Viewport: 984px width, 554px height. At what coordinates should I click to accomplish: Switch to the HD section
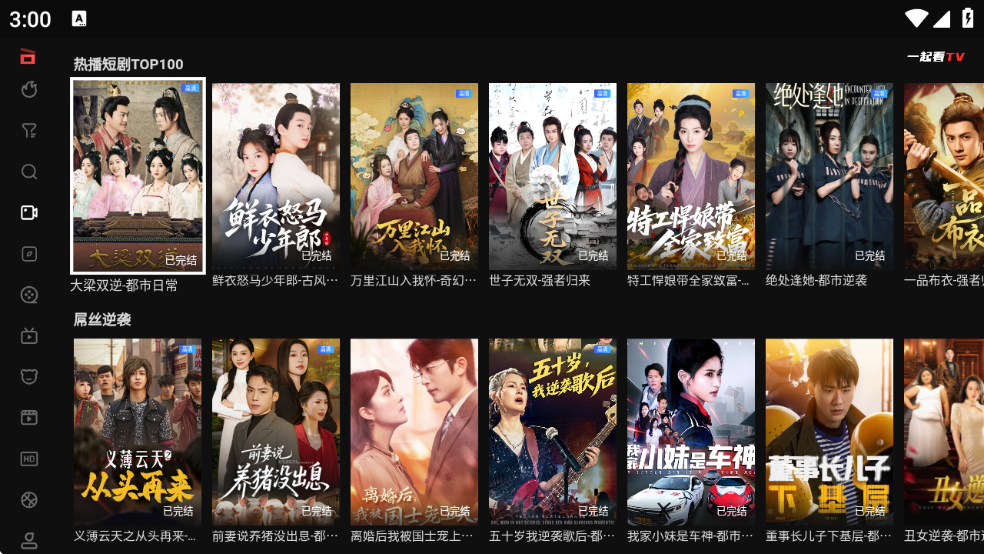(29, 459)
